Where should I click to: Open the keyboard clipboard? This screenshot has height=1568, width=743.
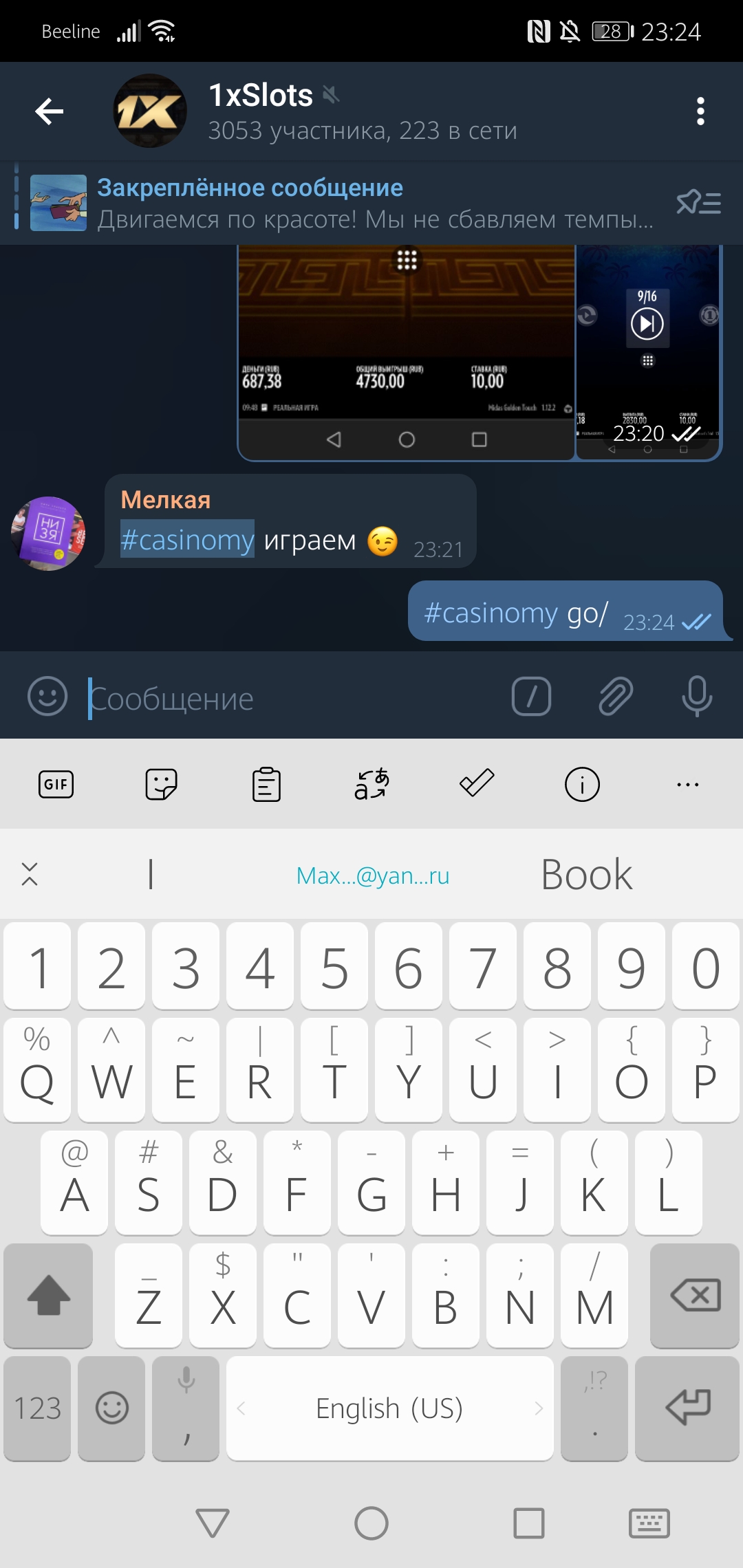point(266,784)
